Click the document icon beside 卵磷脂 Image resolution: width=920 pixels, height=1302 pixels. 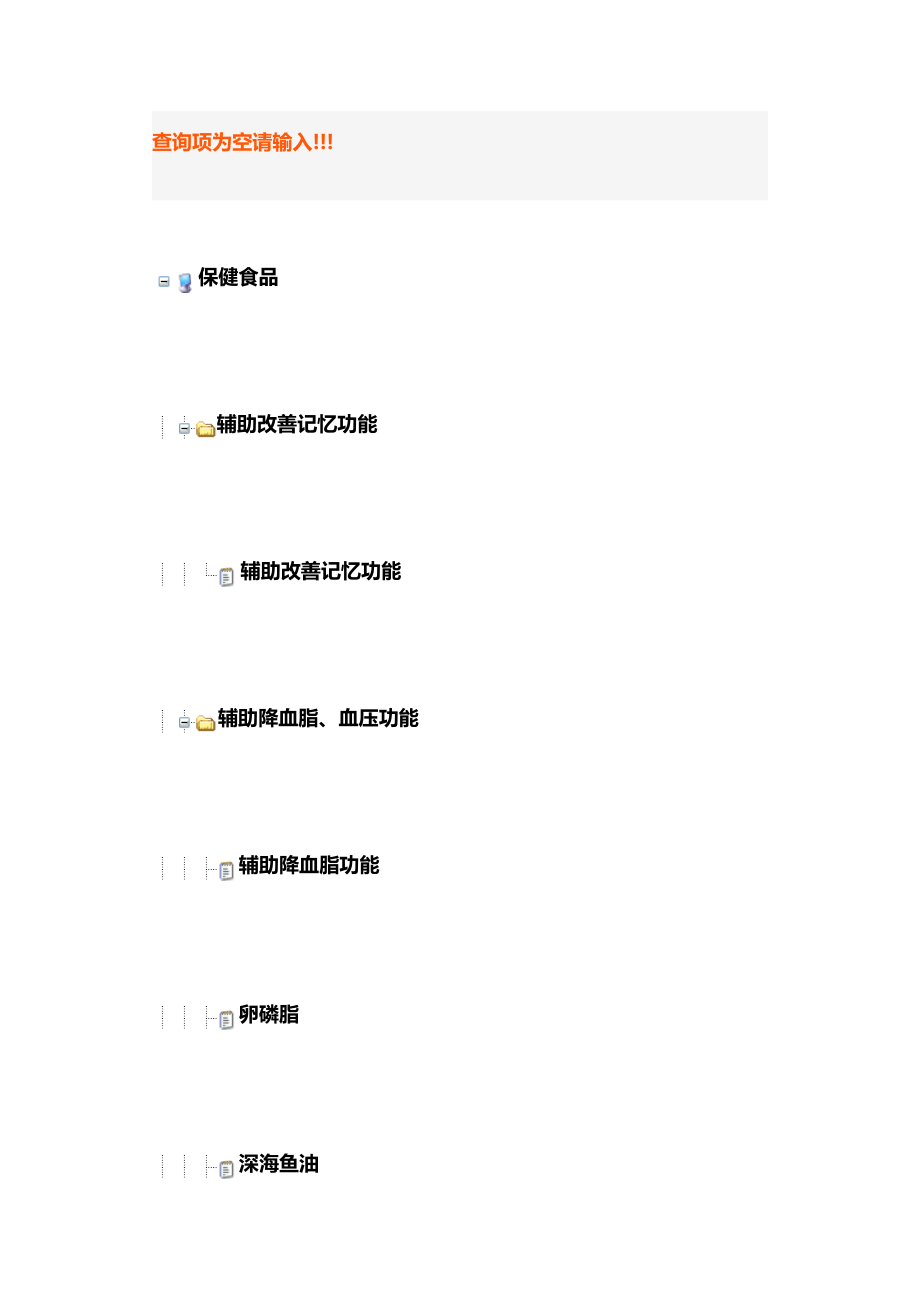[226, 1019]
